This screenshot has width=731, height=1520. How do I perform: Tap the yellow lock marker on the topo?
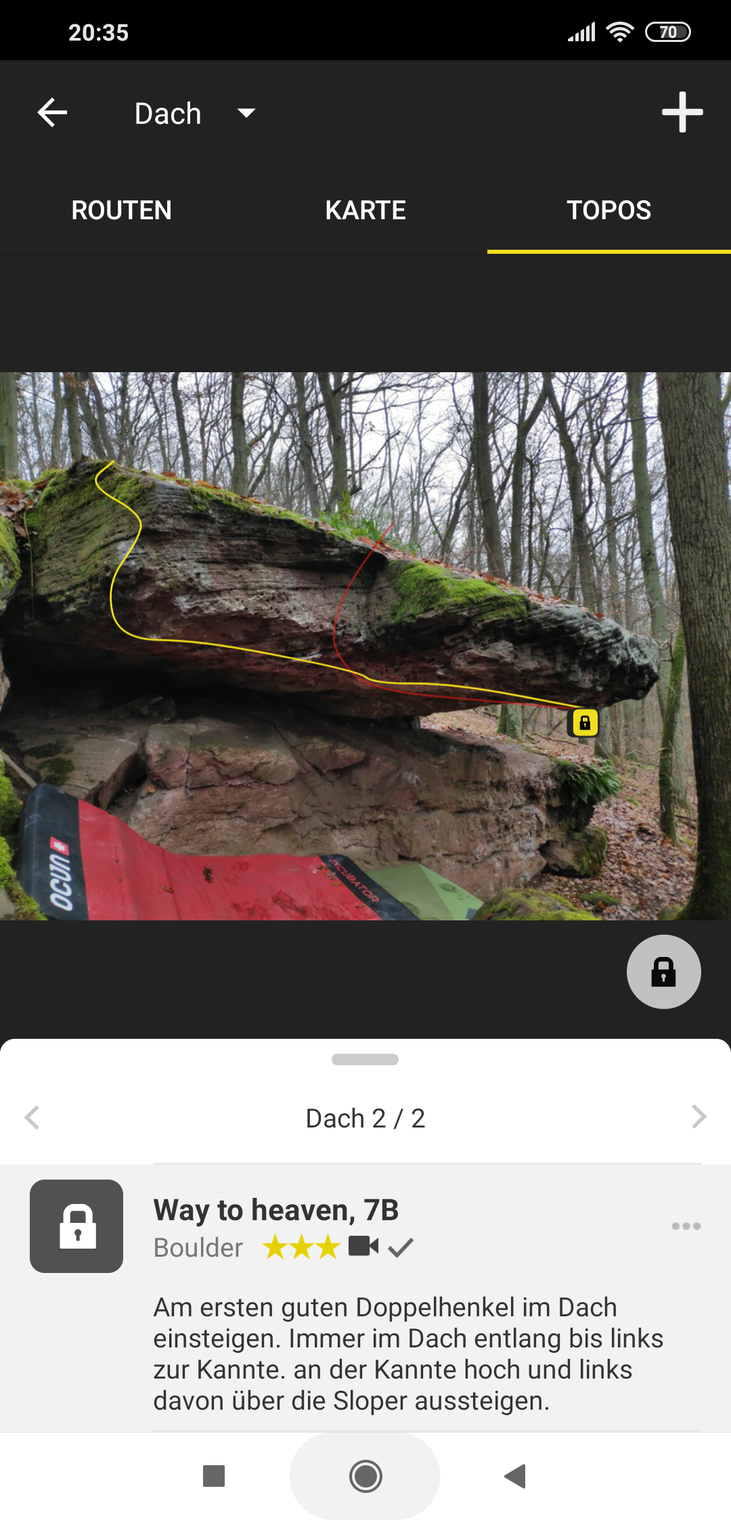coord(584,722)
